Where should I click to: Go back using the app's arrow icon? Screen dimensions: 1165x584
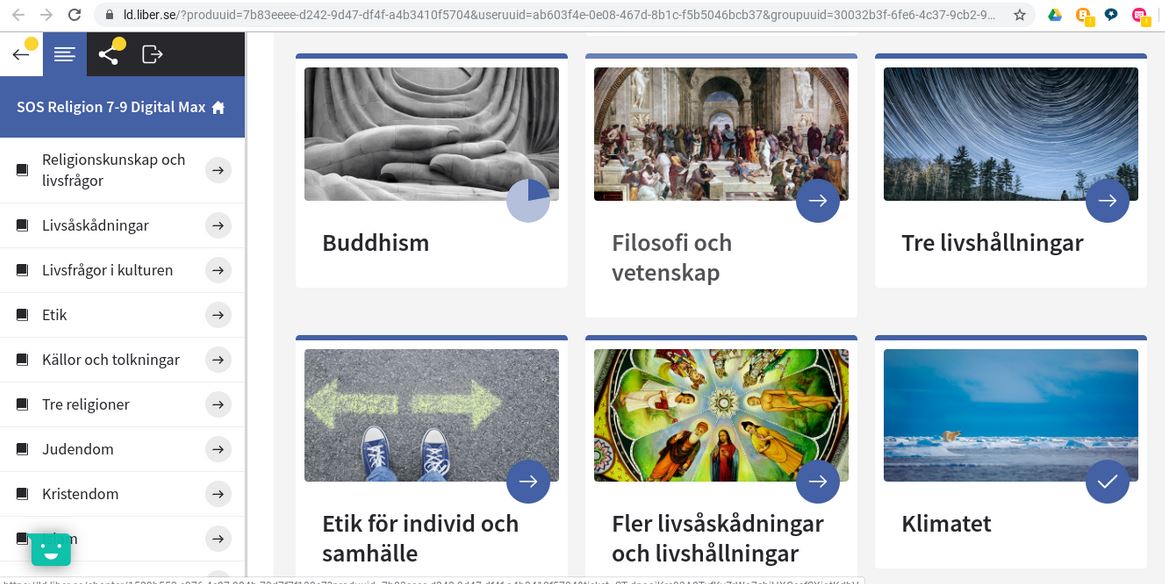[x=21, y=54]
